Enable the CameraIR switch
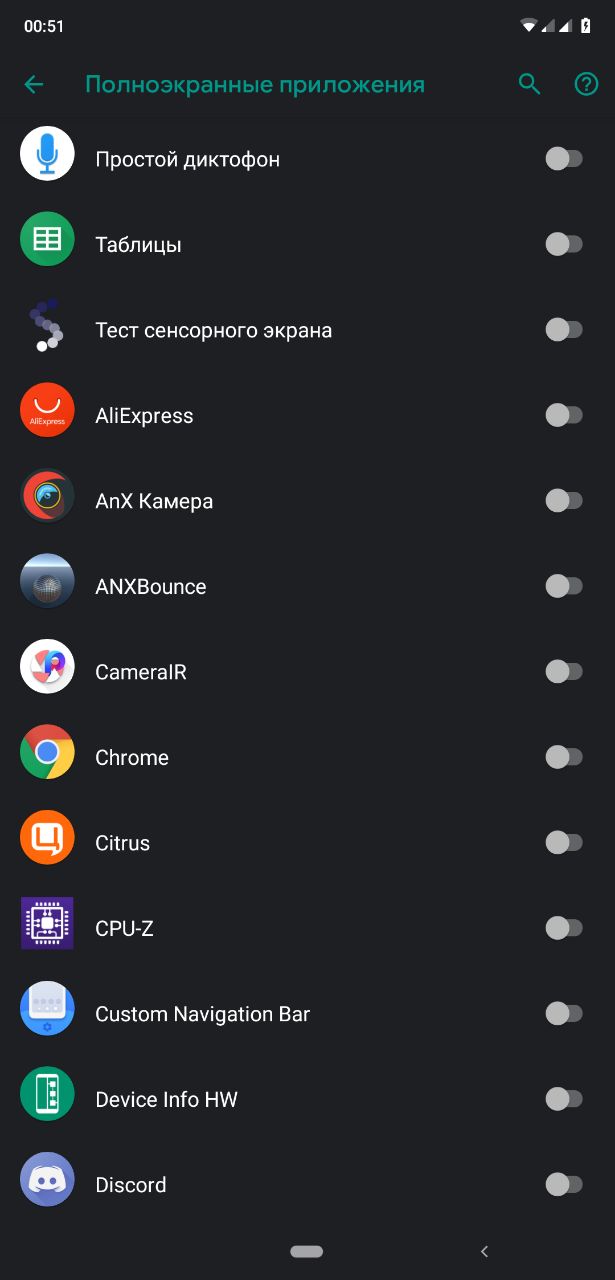Image resolution: width=615 pixels, height=1280 pixels. coord(564,671)
